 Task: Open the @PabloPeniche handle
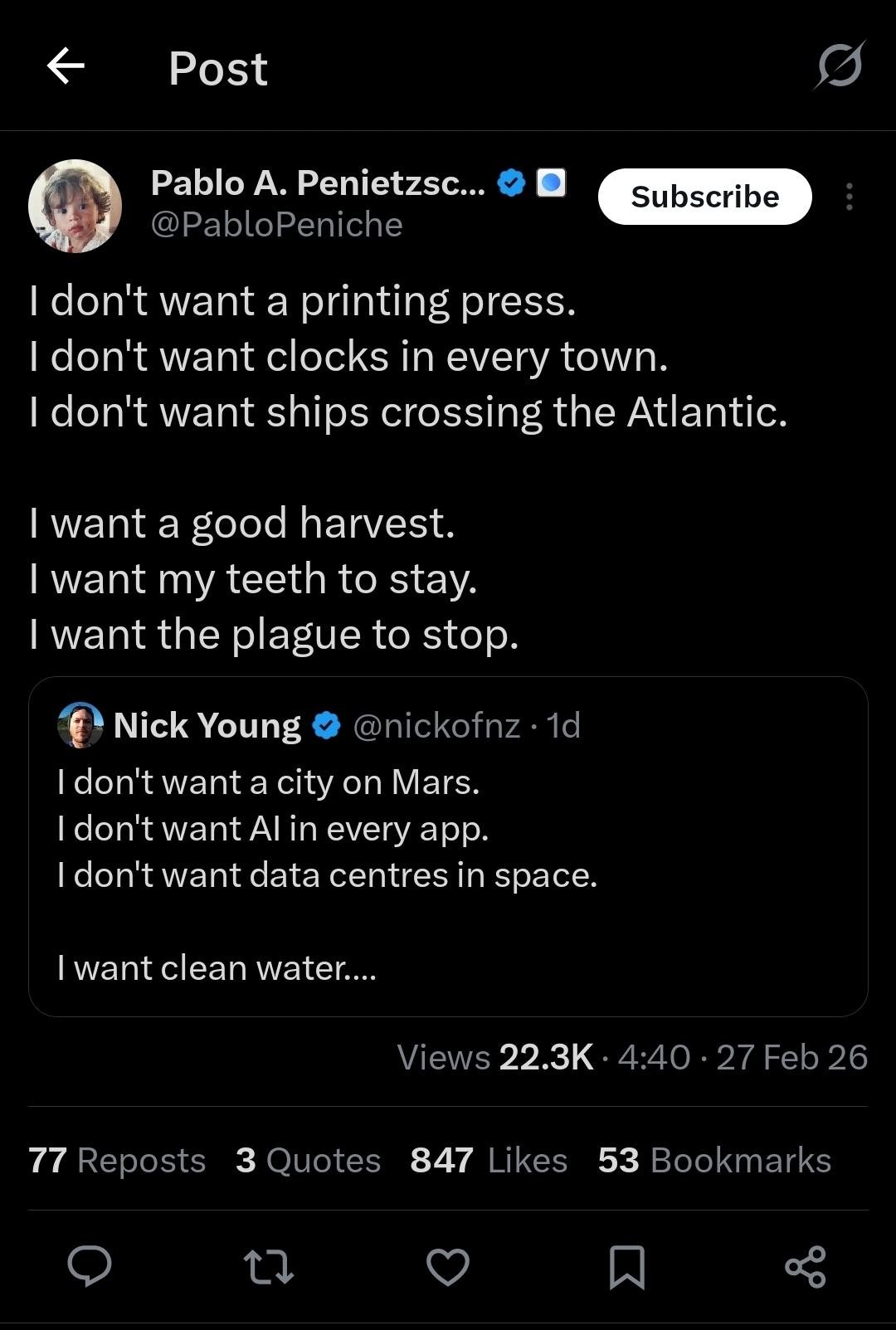click(276, 225)
